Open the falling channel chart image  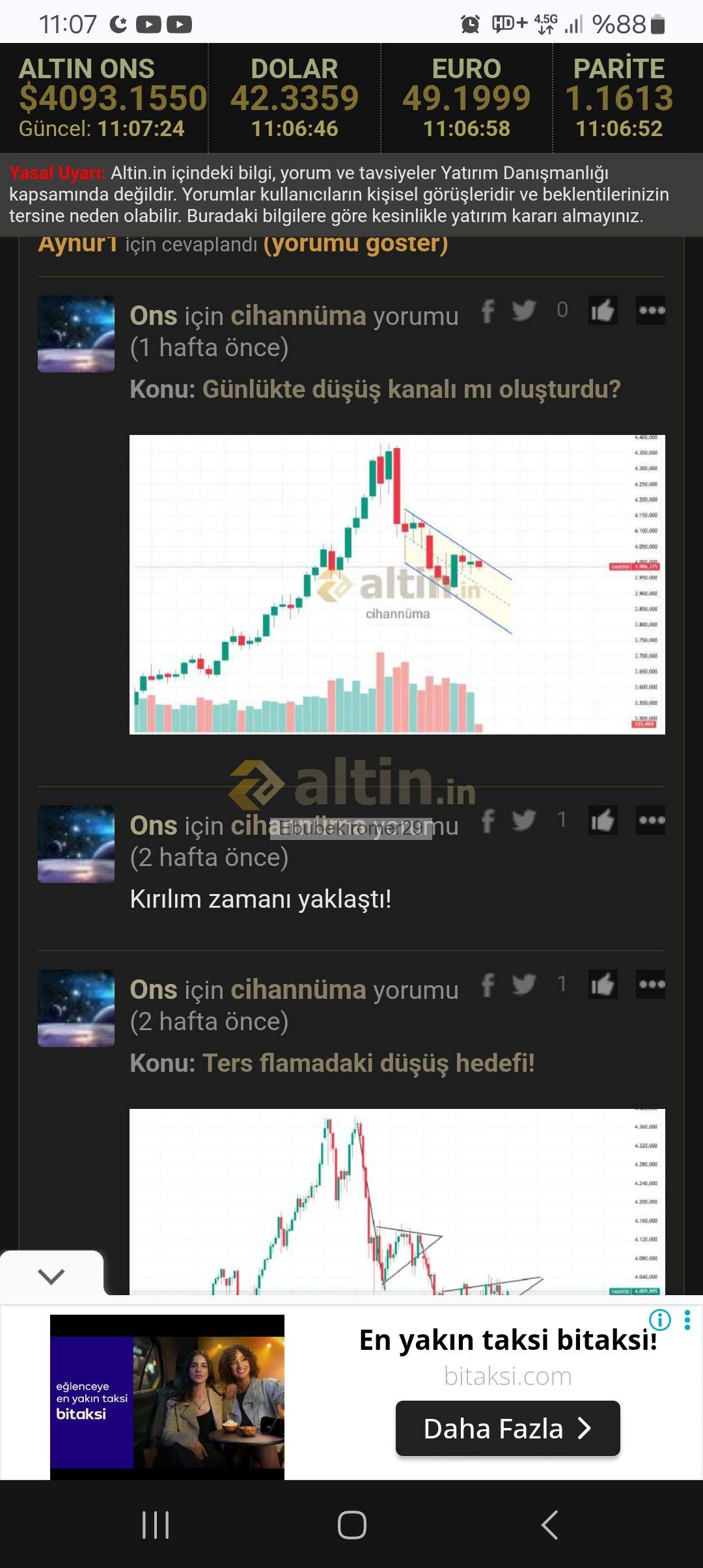[x=397, y=584]
